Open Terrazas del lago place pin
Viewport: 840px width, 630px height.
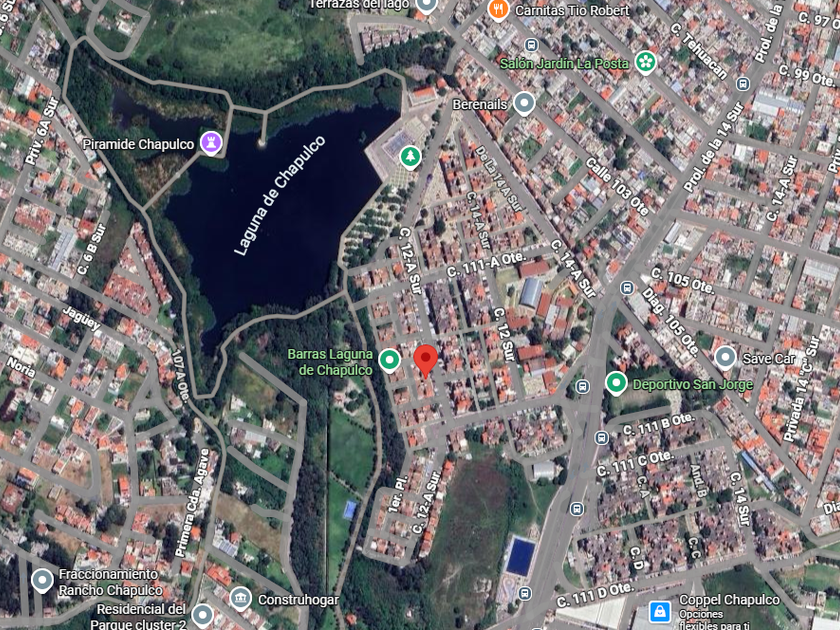pos(427,4)
